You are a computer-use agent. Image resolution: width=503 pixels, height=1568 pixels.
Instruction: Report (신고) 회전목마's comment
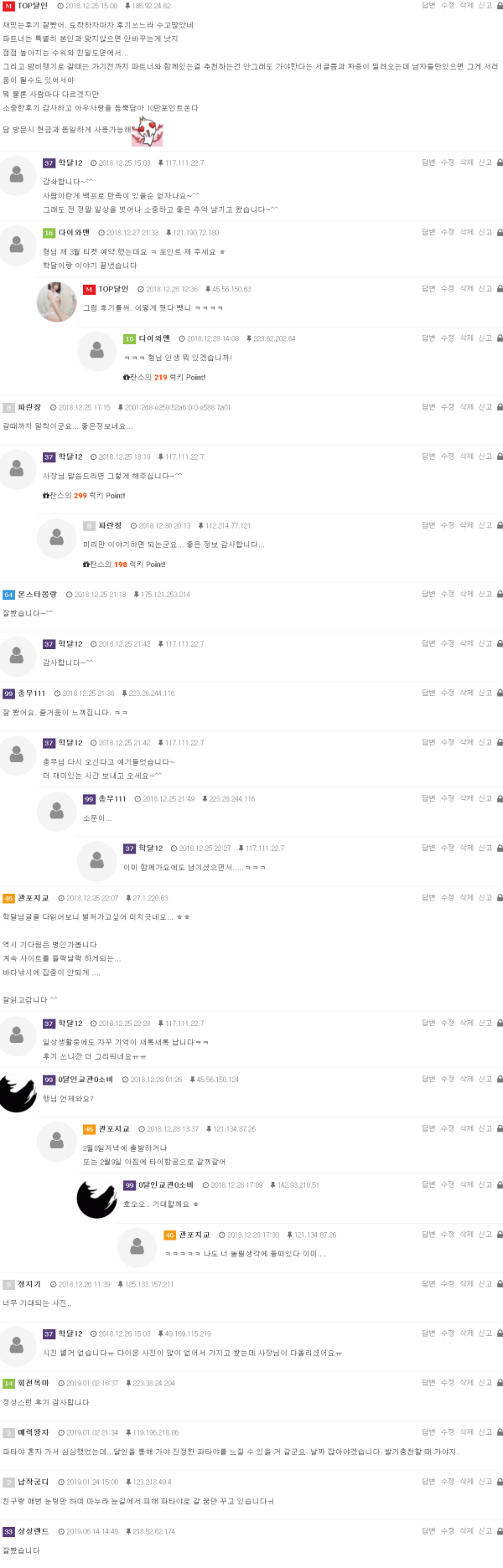485,1382
